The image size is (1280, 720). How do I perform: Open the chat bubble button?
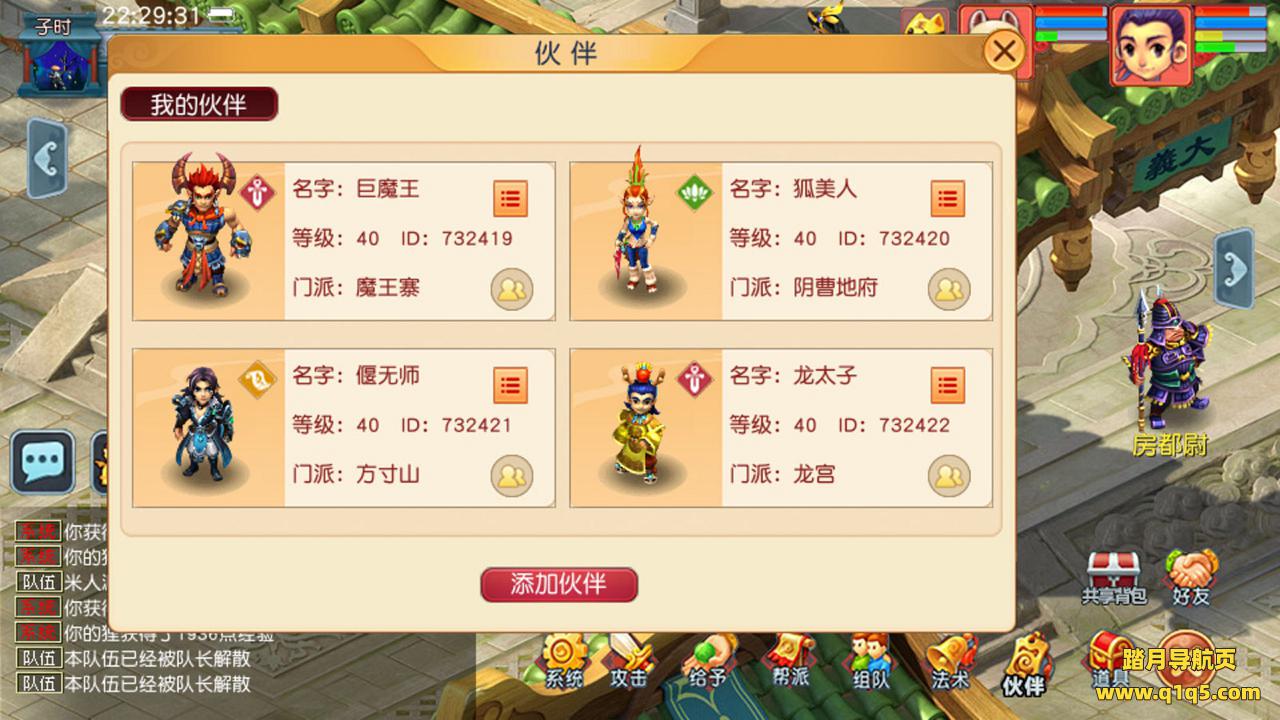pos(42,461)
